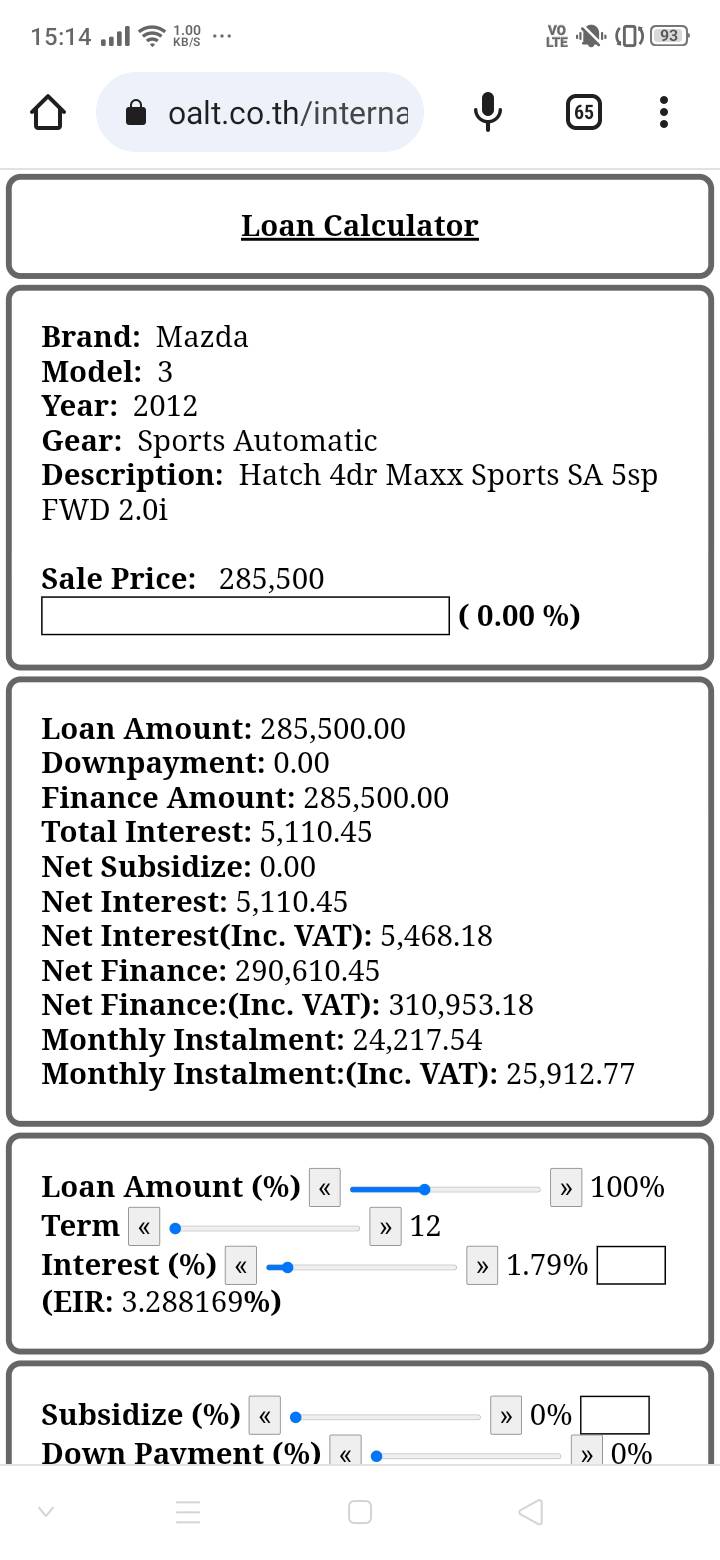This screenshot has width=720, height=1560.
Task: Tap the Interest (%) slider track
Action: point(362,1266)
